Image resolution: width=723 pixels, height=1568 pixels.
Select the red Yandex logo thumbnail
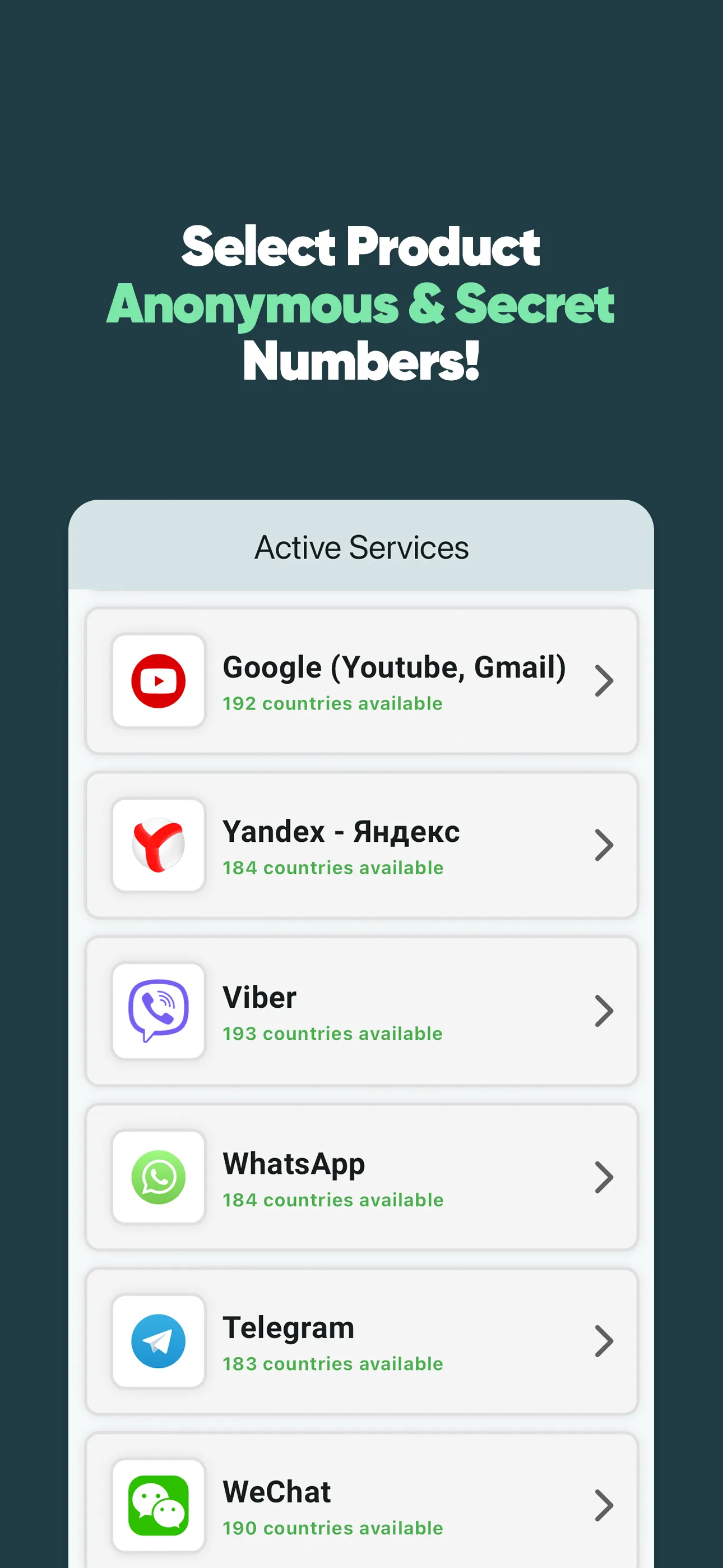click(x=159, y=846)
